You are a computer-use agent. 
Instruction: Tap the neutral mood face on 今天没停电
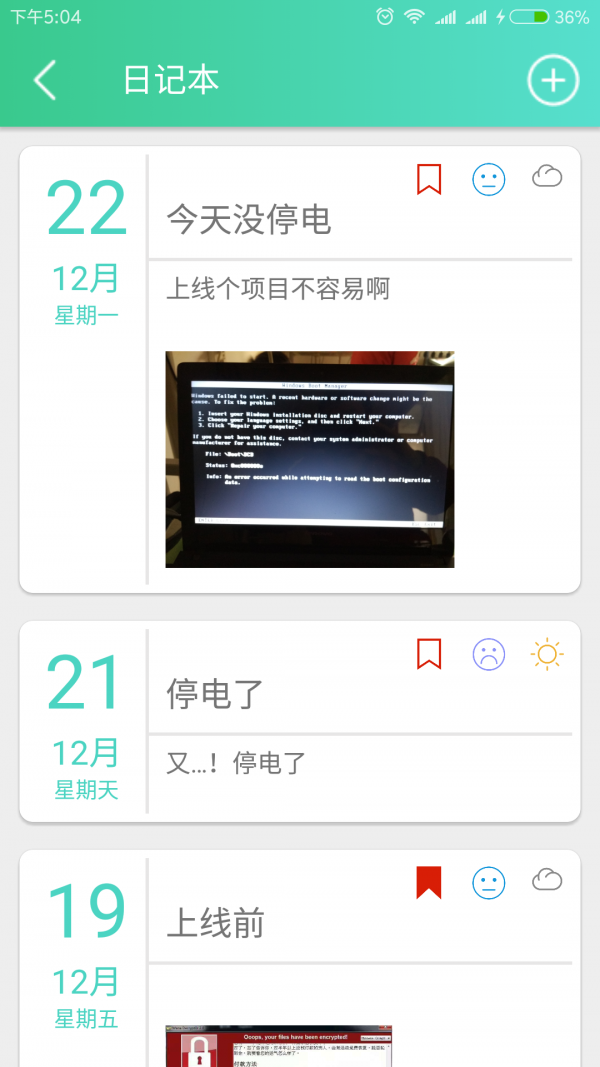pos(489,180)
